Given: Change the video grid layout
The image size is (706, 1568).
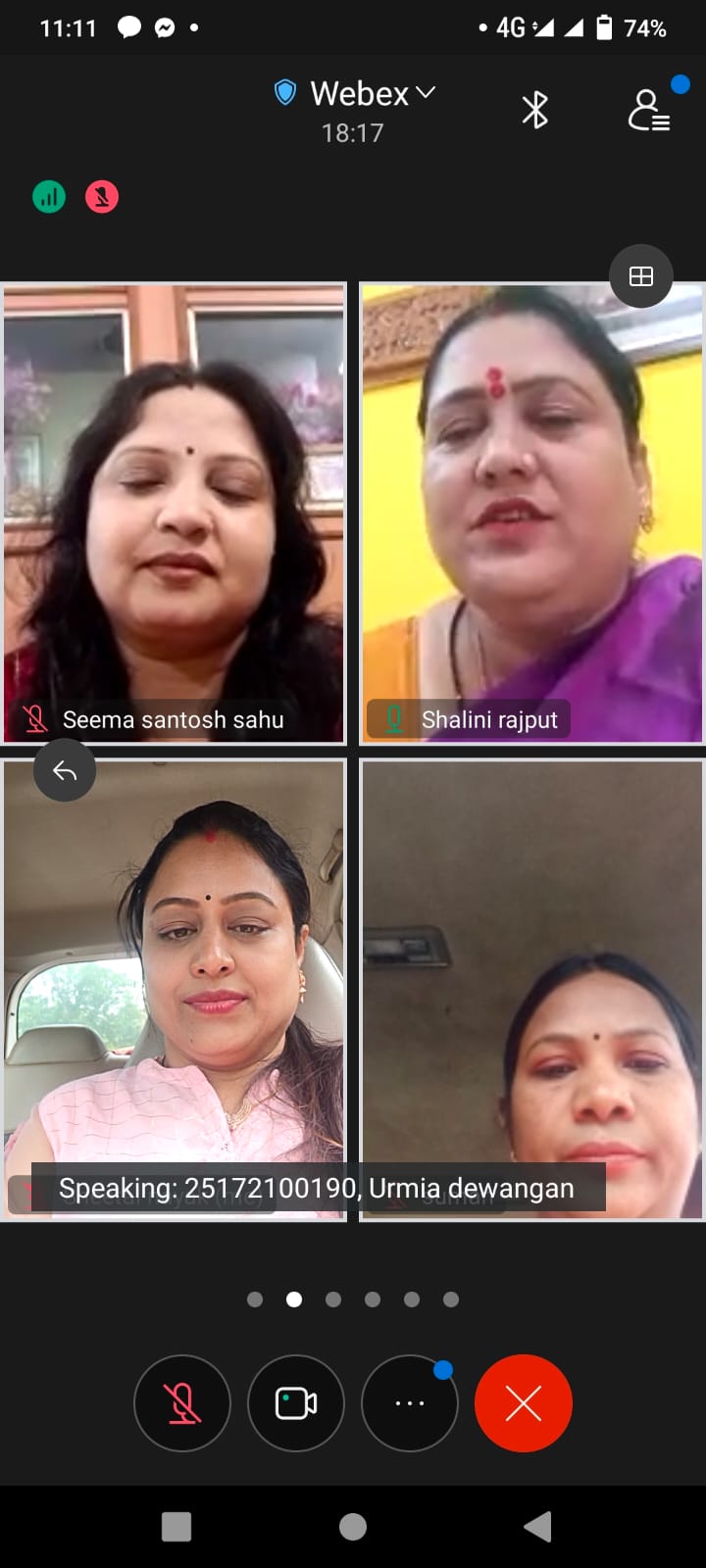Looking at the screenshot, I should (x=641, y=276).
